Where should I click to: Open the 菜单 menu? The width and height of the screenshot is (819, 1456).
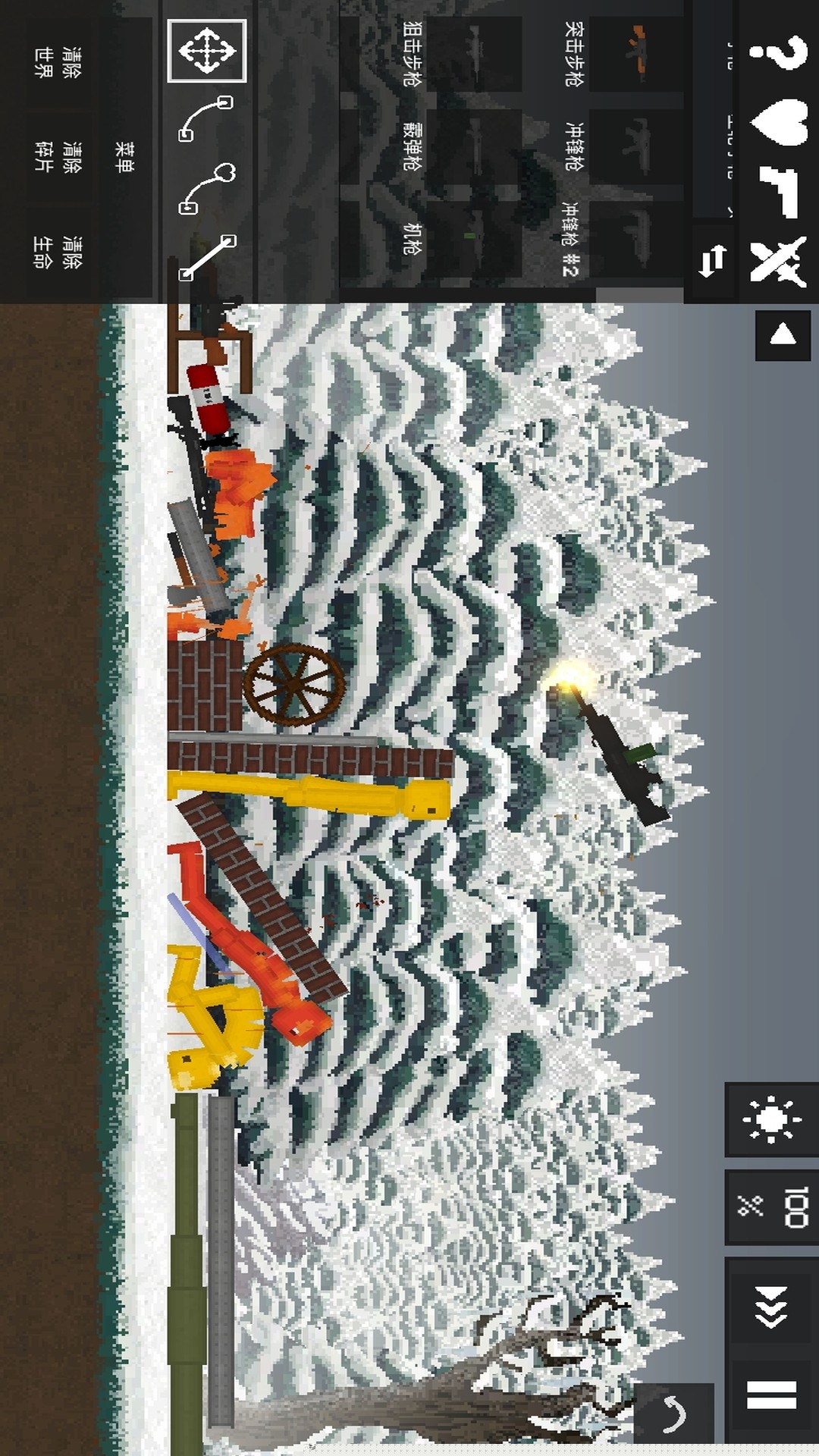[125, 157]
